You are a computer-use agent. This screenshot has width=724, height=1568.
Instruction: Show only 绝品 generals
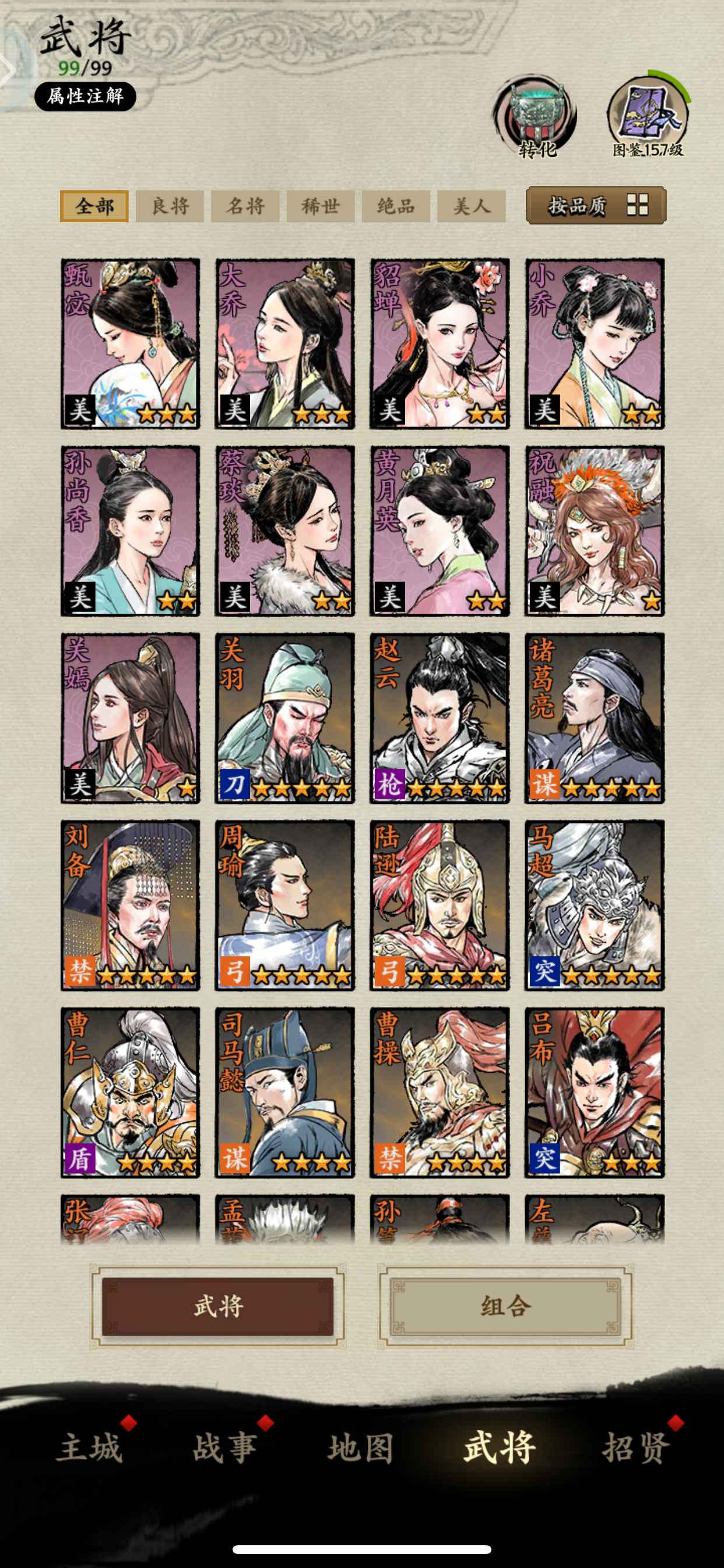click(x=396, y=206)
